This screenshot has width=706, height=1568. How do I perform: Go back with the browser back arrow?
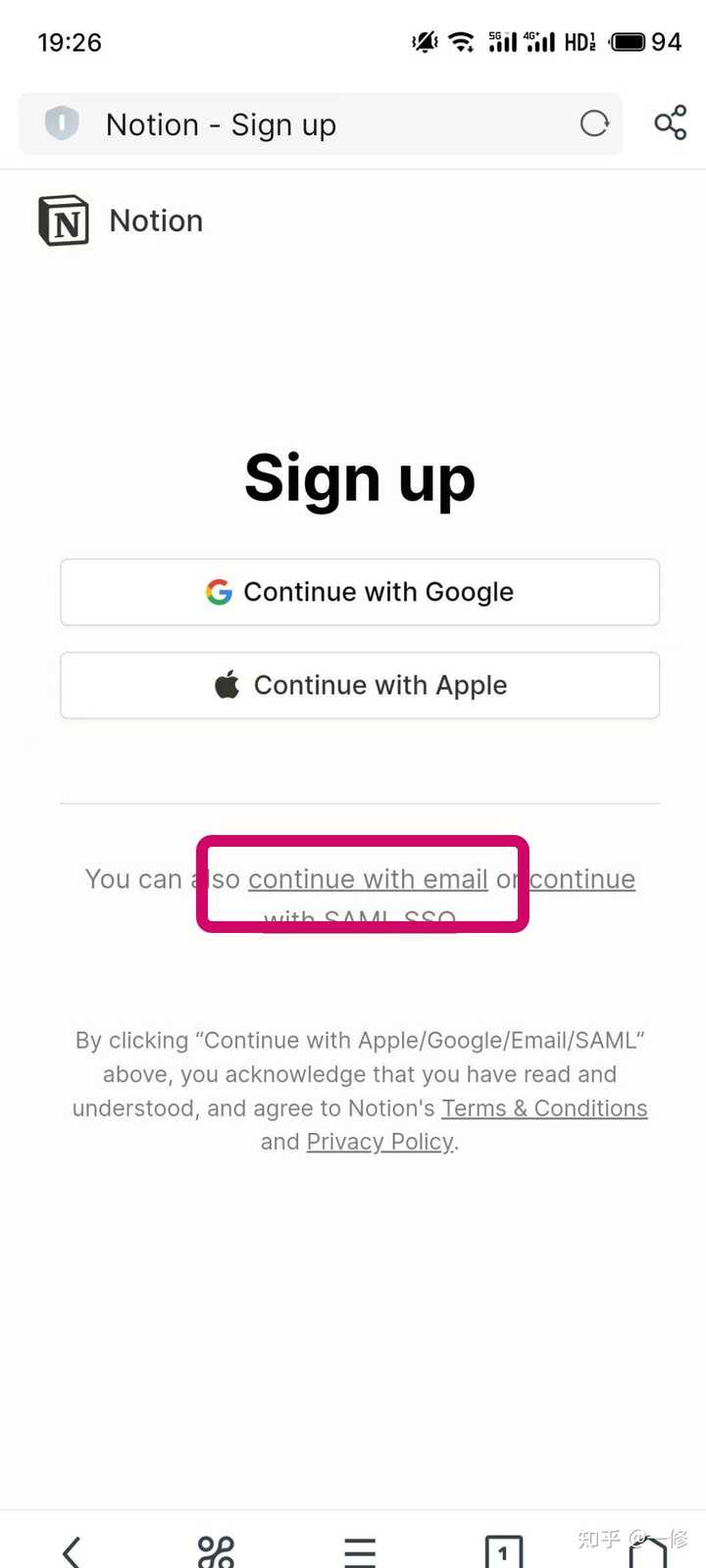(72, 1550)
